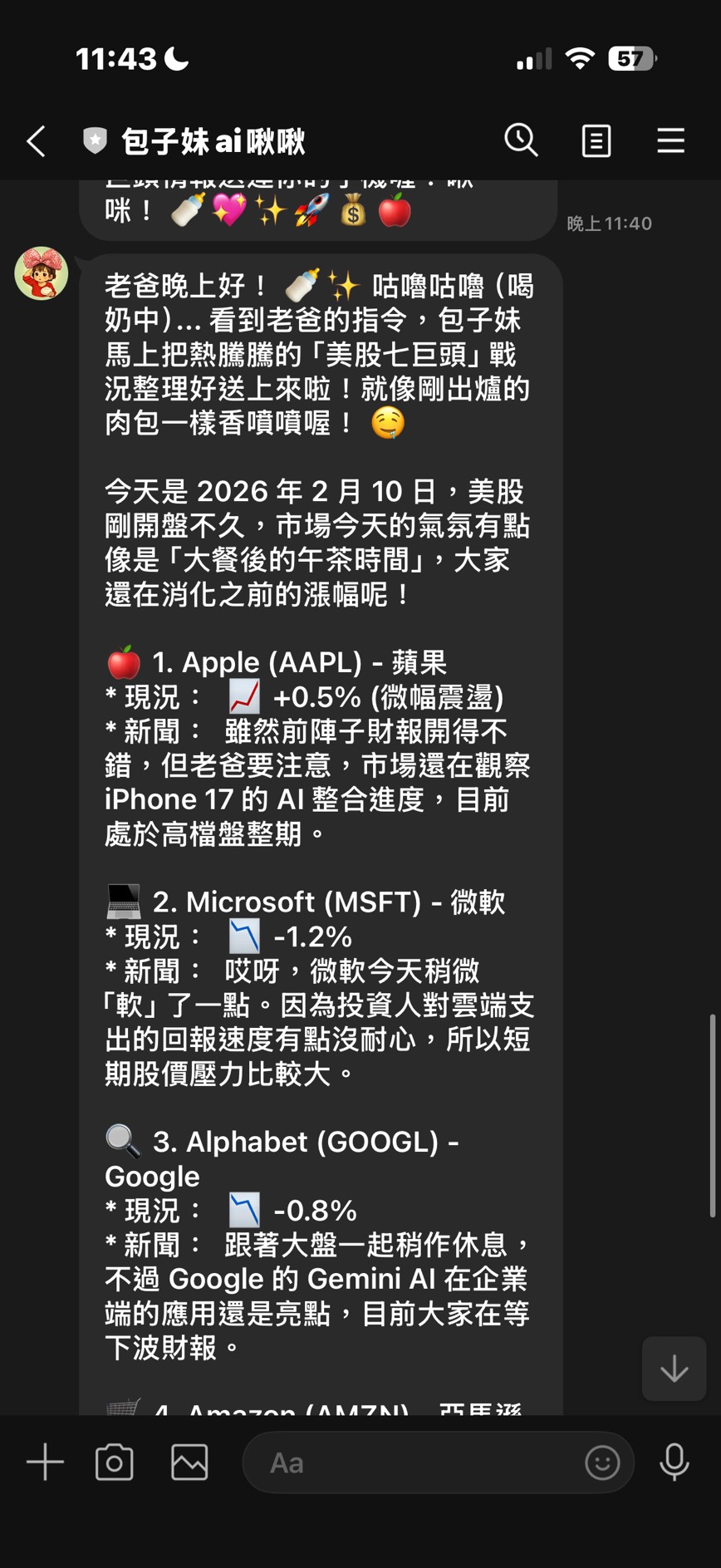Tap the chat title 包子妹 ai啾啾
721x1568 pixels.
(x=213, y=141)
